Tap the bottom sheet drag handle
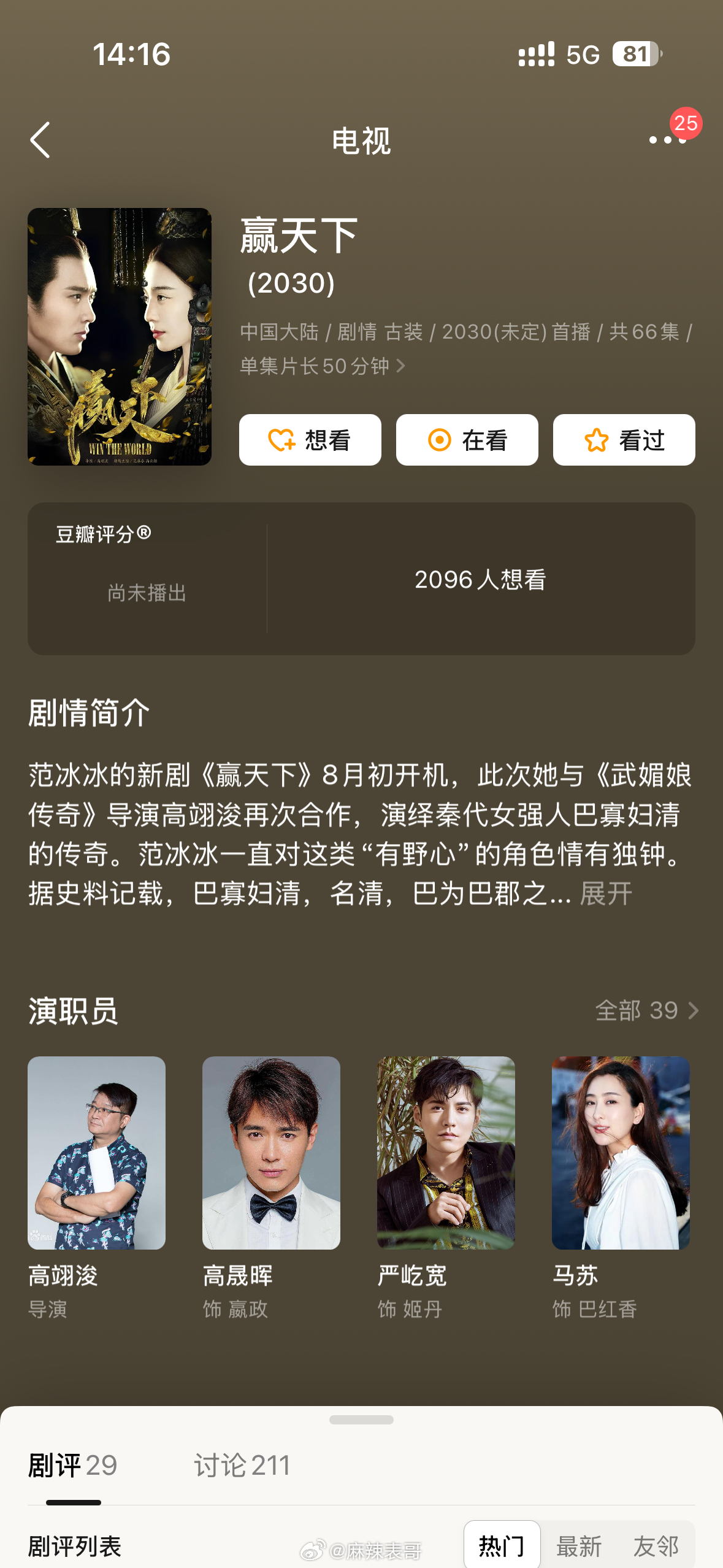Image resolution: width=723 pixels, height=1568 pixels. point(361,1420)
